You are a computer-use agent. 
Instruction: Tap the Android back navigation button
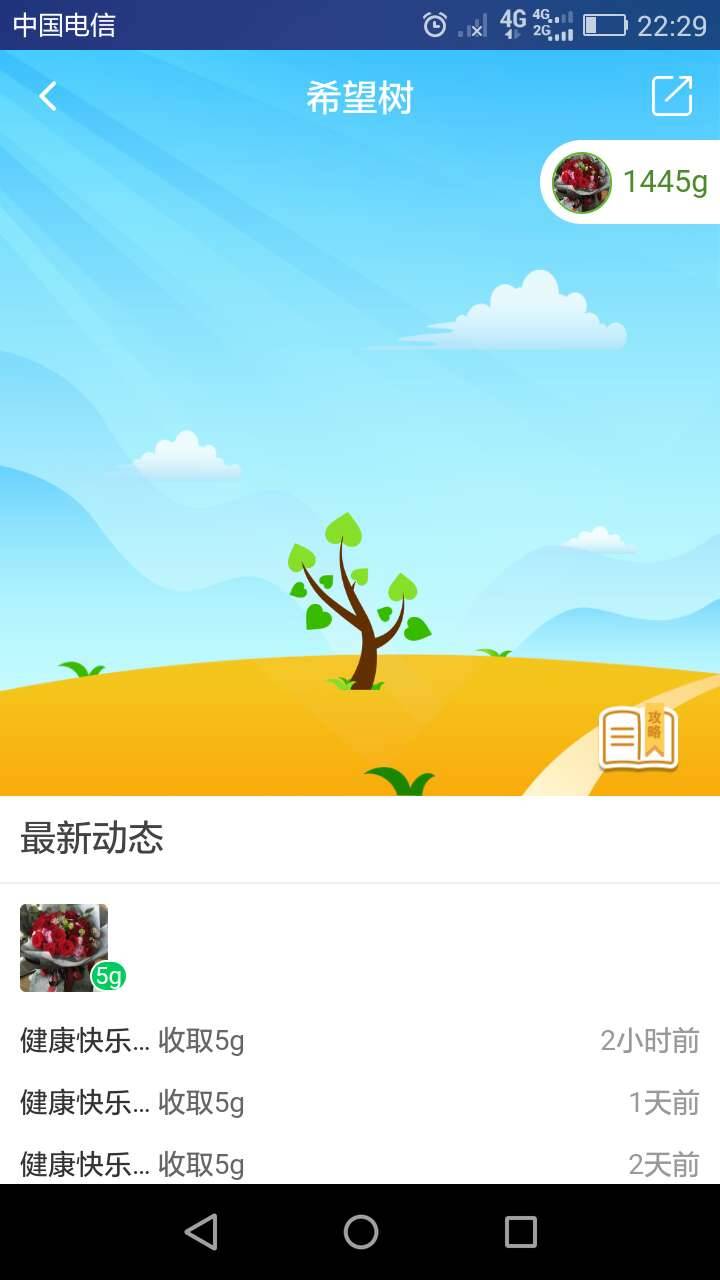pyautogui.click(x=200, y=1232)
